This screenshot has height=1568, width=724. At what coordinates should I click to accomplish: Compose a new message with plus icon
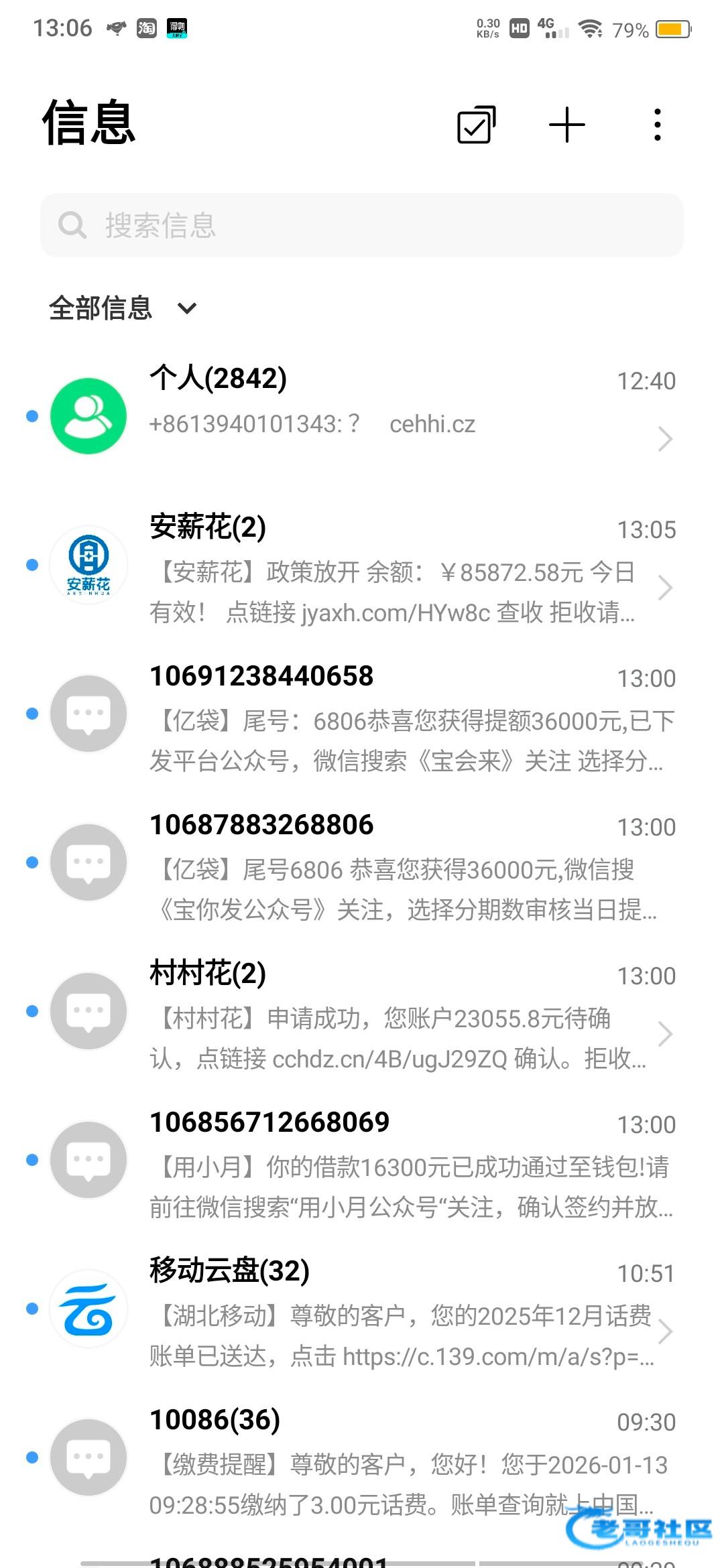tap(567, 125)
